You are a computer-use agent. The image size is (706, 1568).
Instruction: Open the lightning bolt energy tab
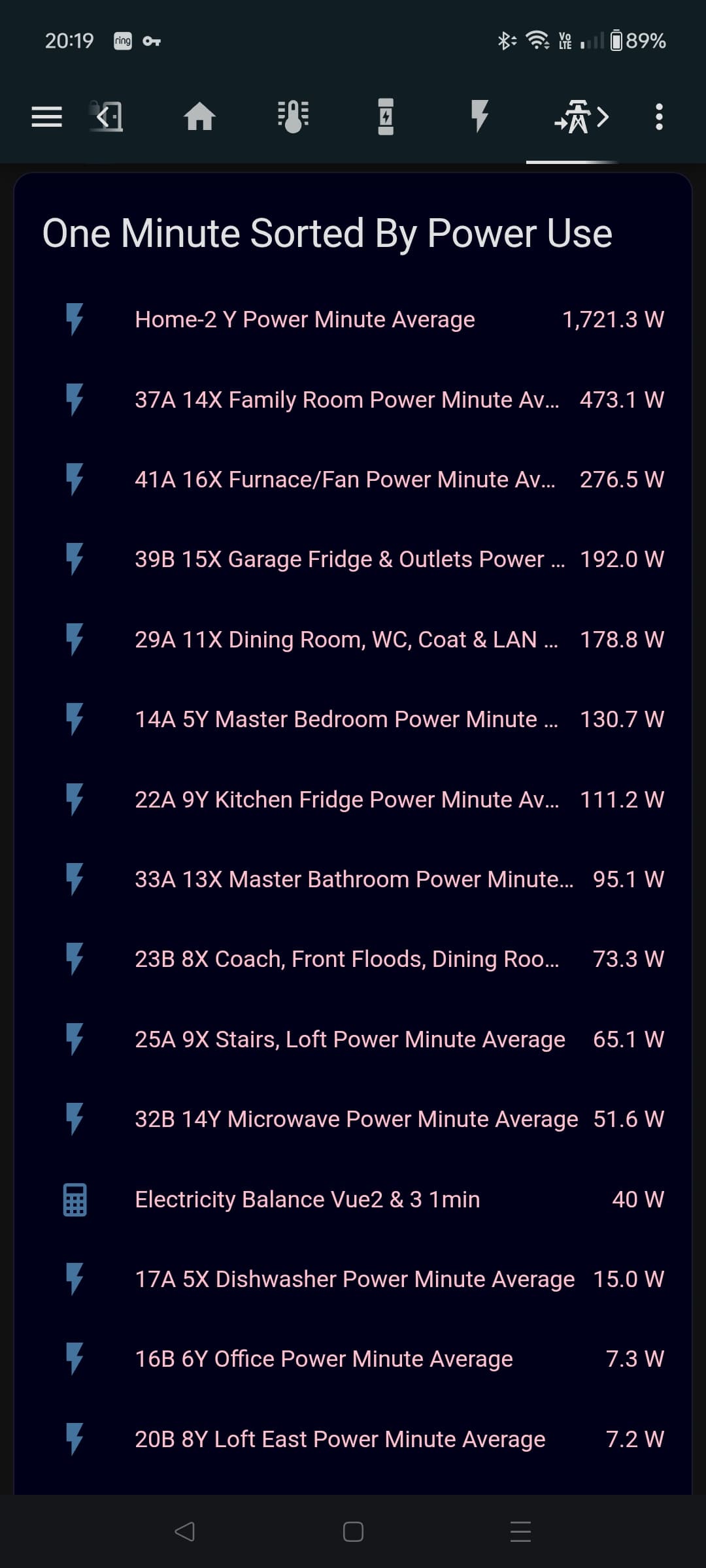click(479, 117)
